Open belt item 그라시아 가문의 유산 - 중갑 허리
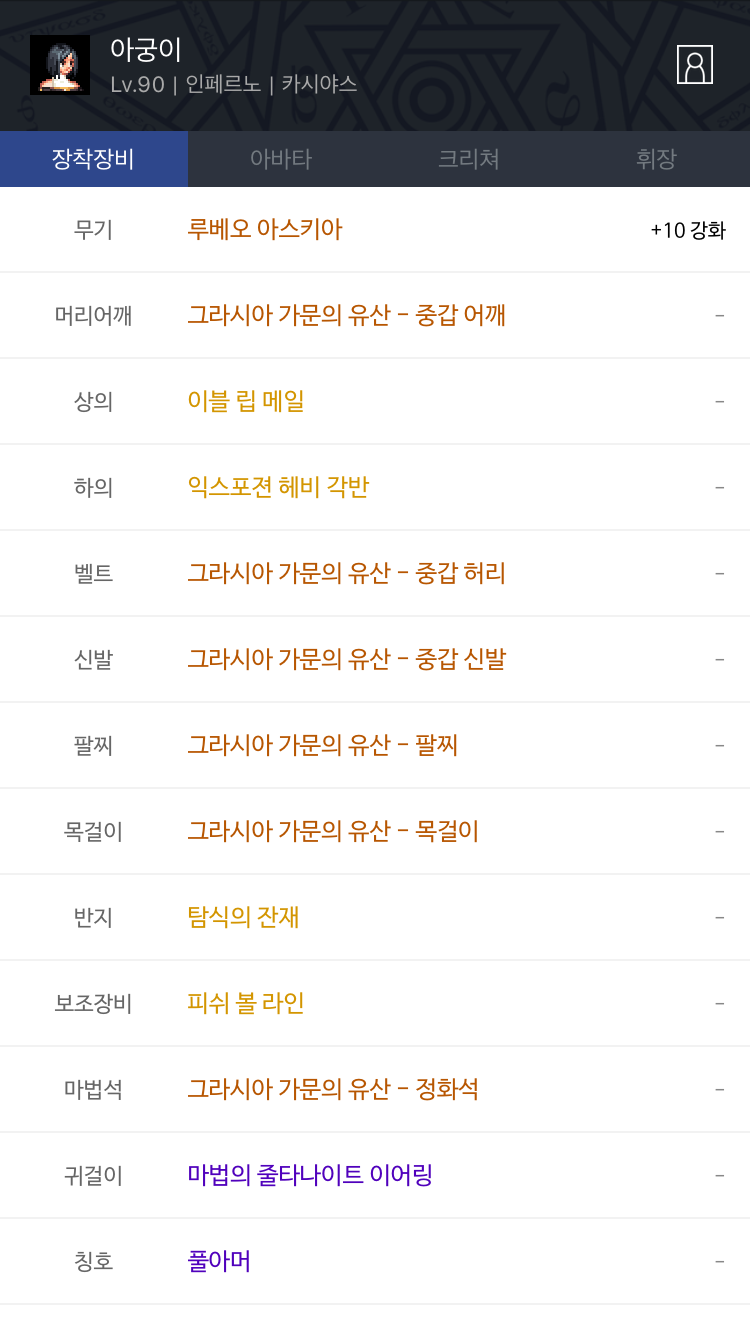750x1334 pixels. 346,573
